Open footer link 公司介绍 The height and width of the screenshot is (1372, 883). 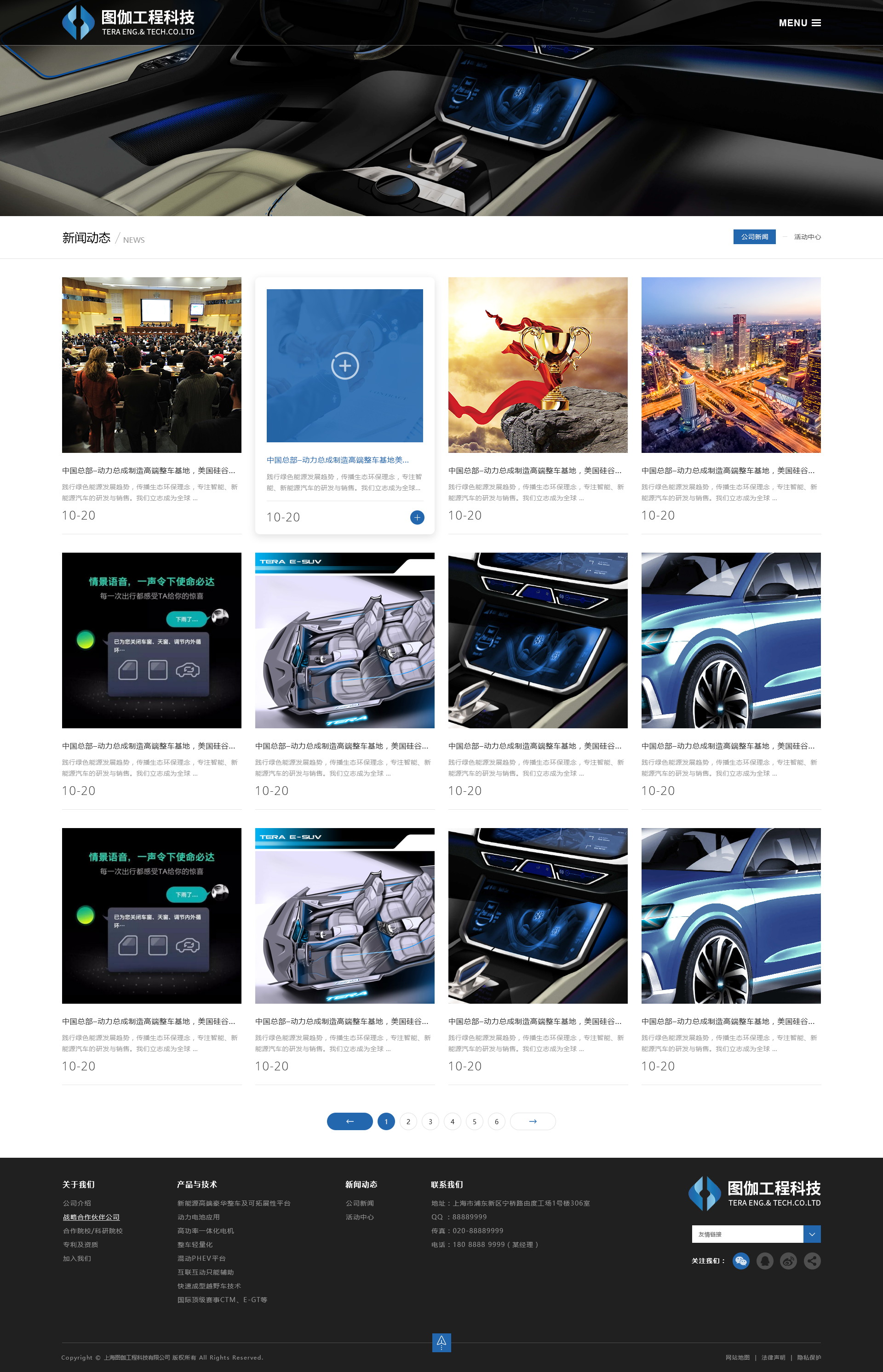[x=77, y=1204]
